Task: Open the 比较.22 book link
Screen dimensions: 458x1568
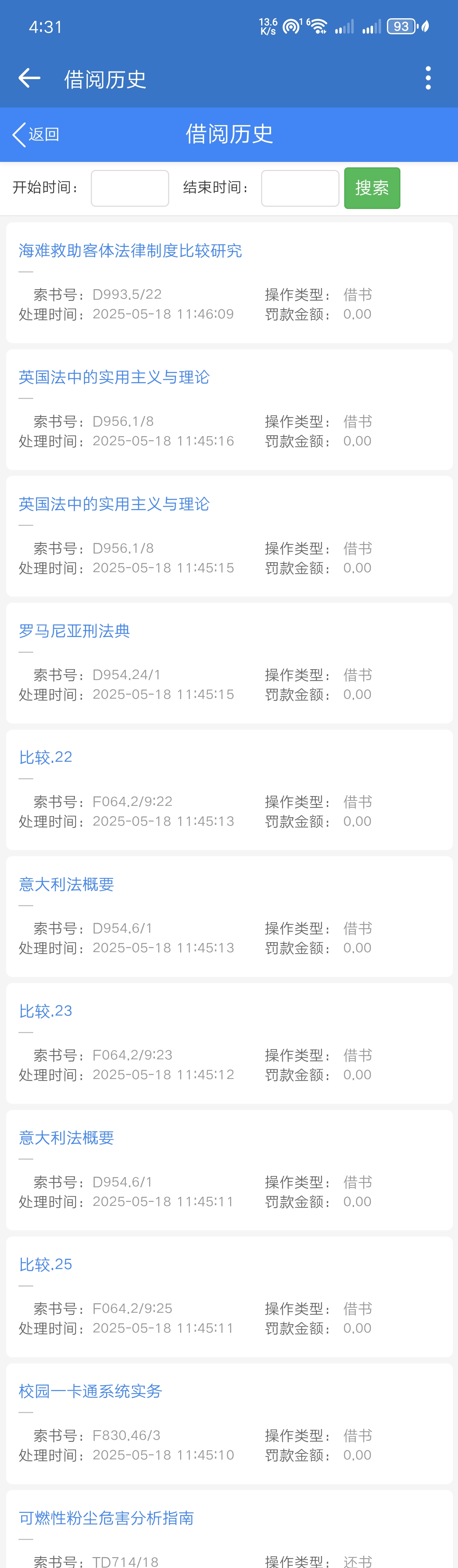Action: pos(46,757)
